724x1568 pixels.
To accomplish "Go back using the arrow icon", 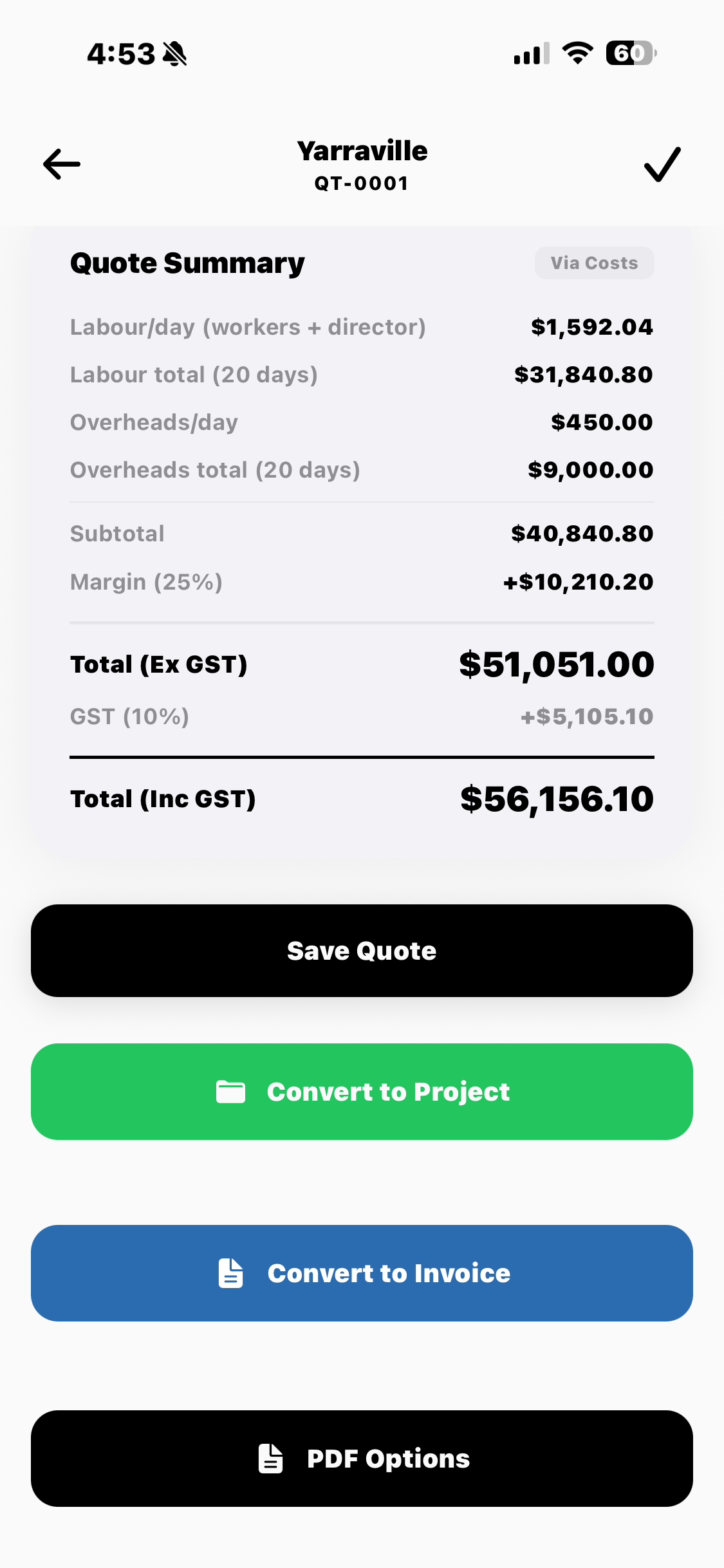I will click(62, 164).
